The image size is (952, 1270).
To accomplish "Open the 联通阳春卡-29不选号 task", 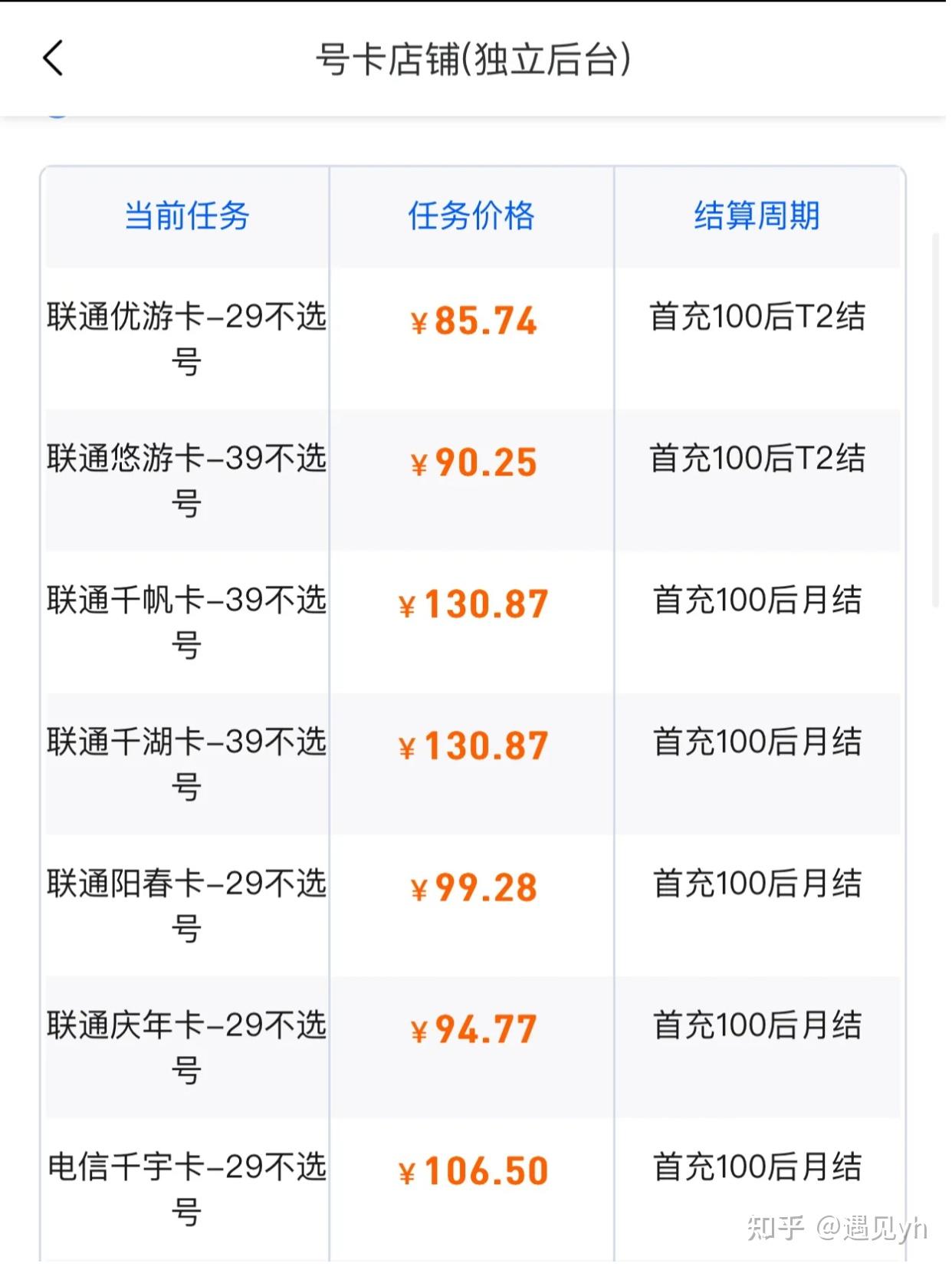I will tap(186, 905).
